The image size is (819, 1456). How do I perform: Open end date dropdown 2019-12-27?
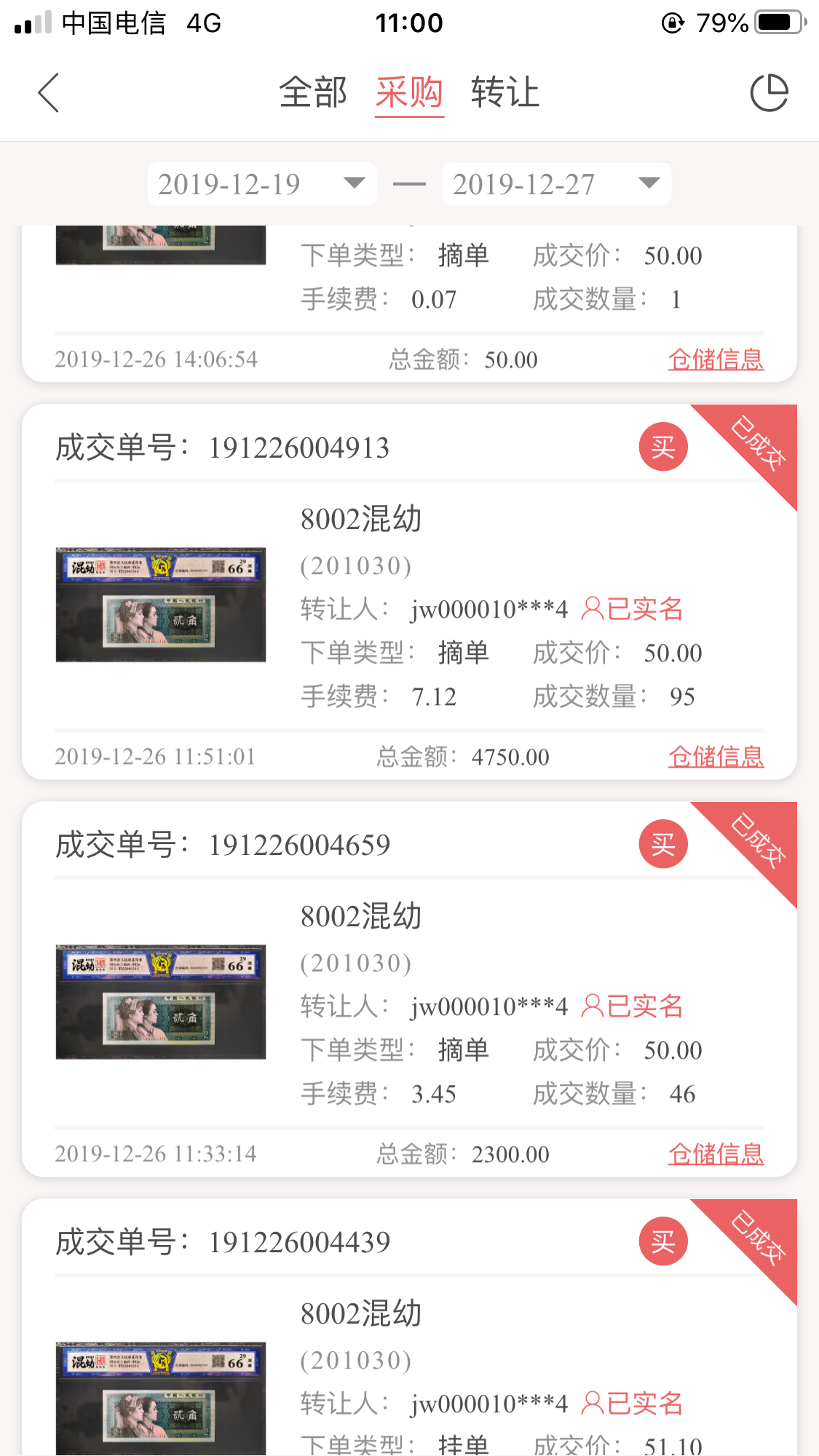pos(556,184)
